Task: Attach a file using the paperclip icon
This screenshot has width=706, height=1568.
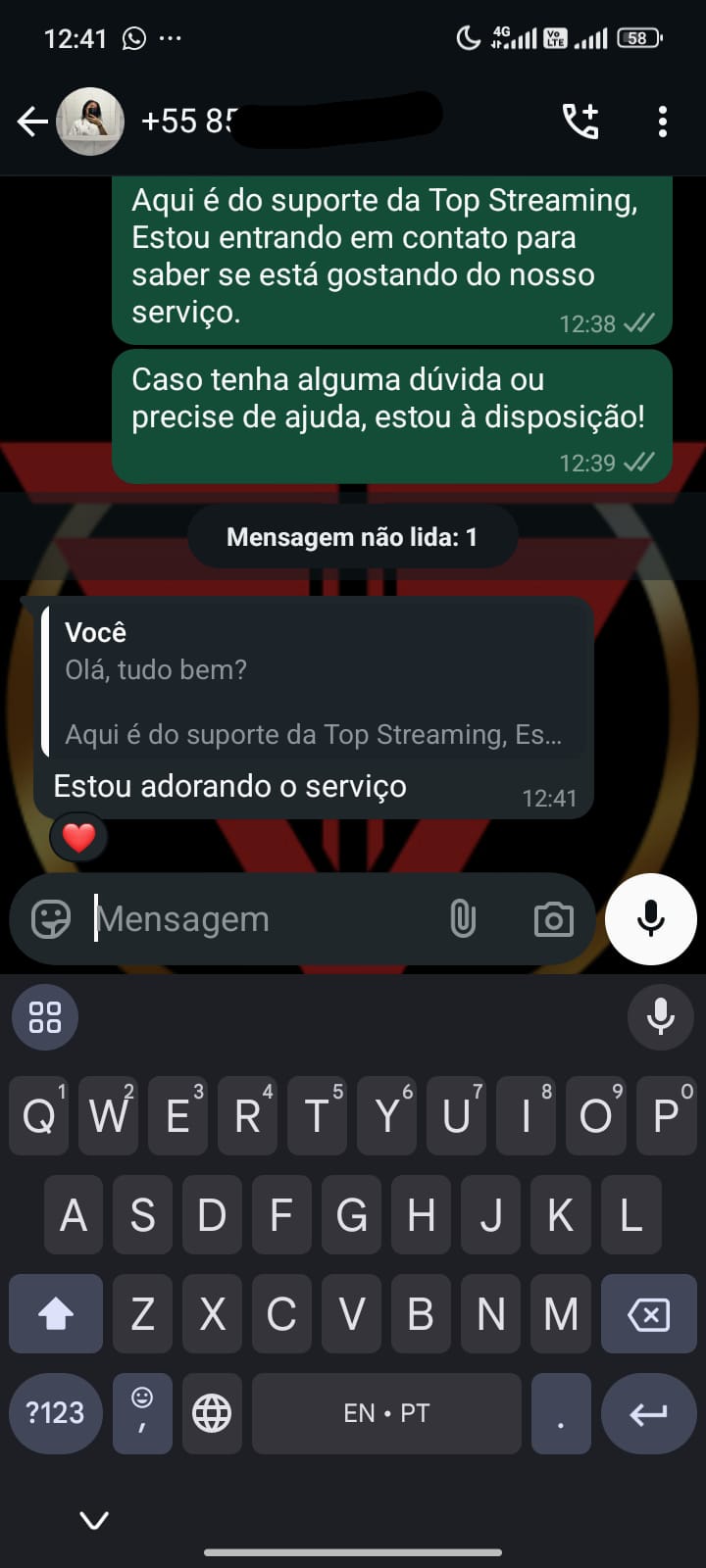Action: pos(463,918)
